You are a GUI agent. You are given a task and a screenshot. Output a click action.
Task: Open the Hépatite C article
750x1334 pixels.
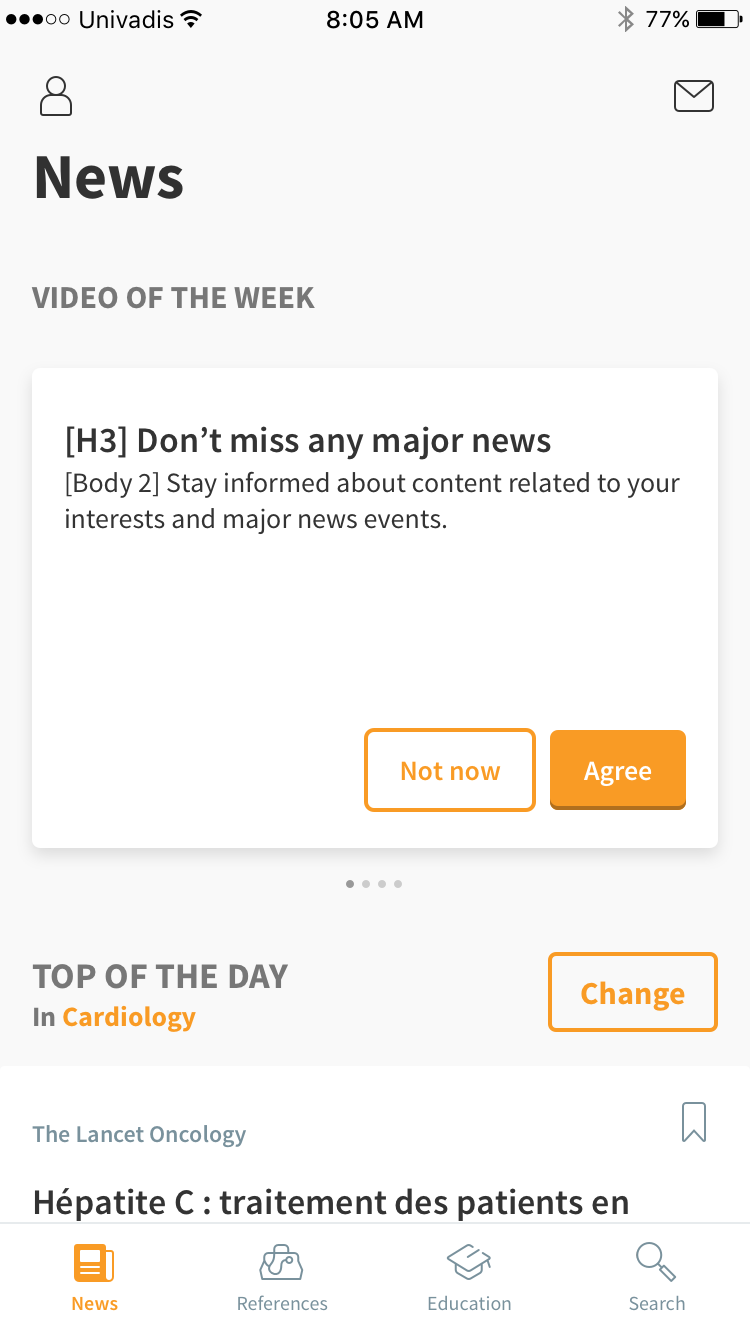click(x=331, y=1201)
